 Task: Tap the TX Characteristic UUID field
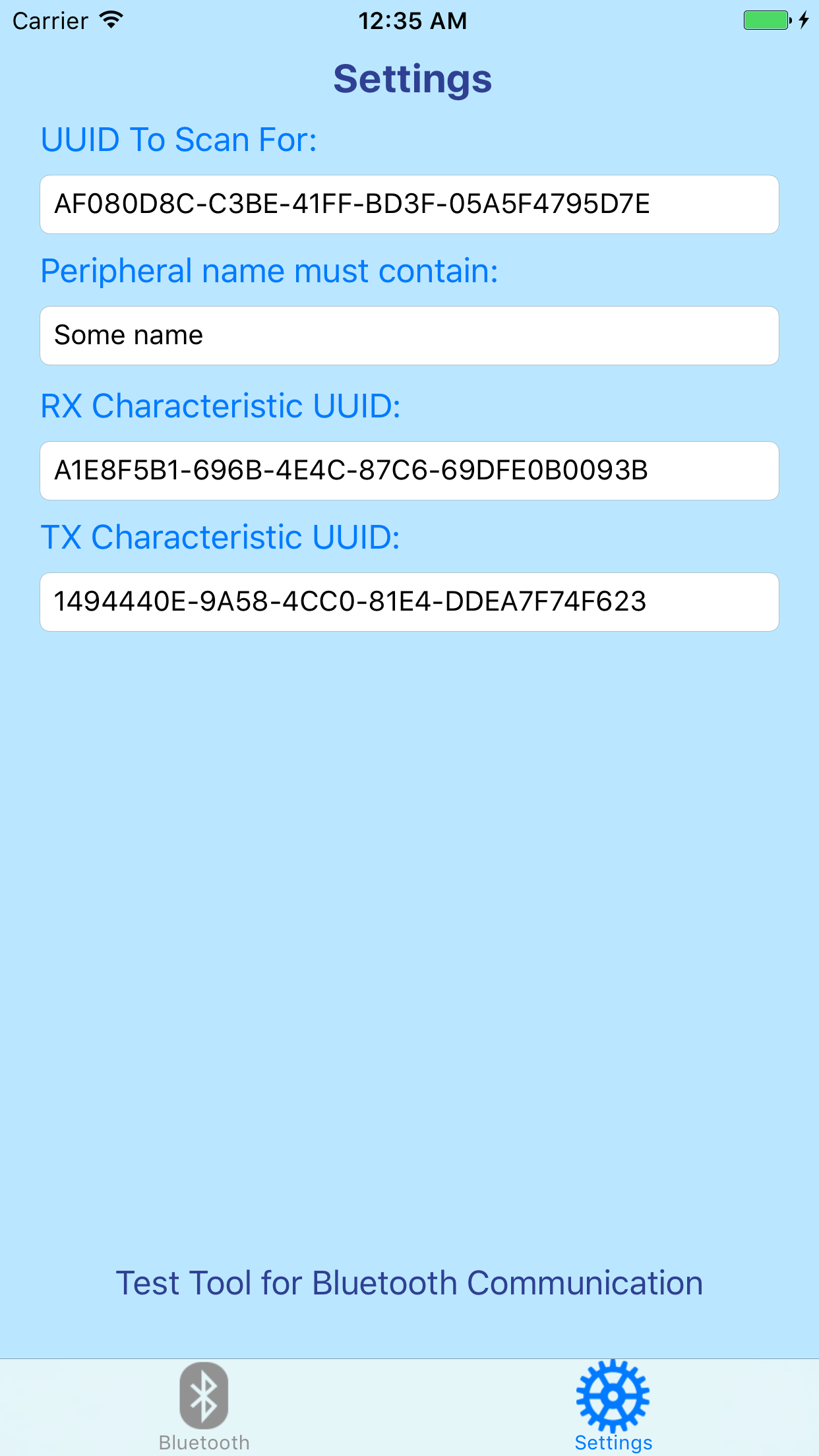tap(409, 601)
